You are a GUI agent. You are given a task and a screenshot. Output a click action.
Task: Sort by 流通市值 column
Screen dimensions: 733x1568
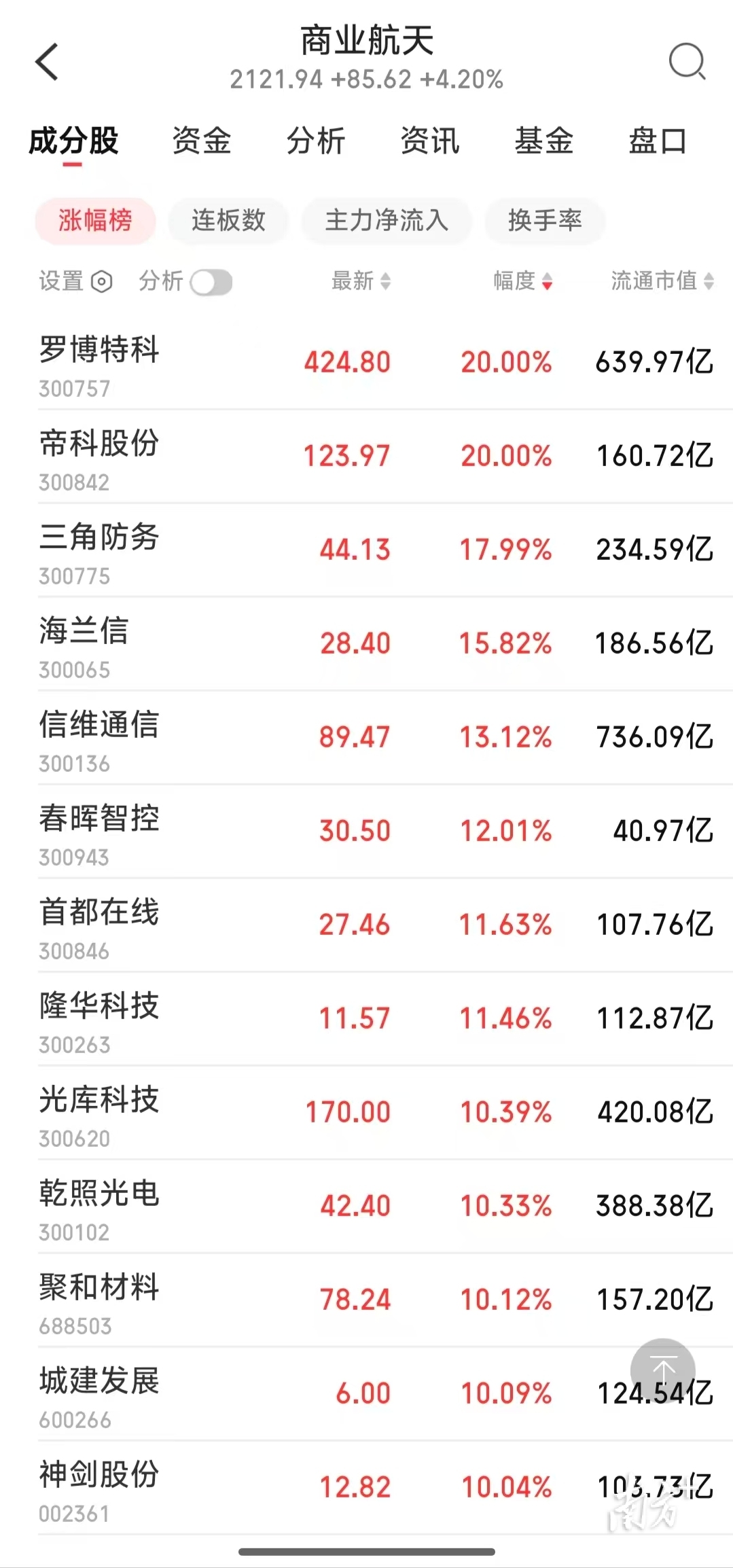[662, 281]
